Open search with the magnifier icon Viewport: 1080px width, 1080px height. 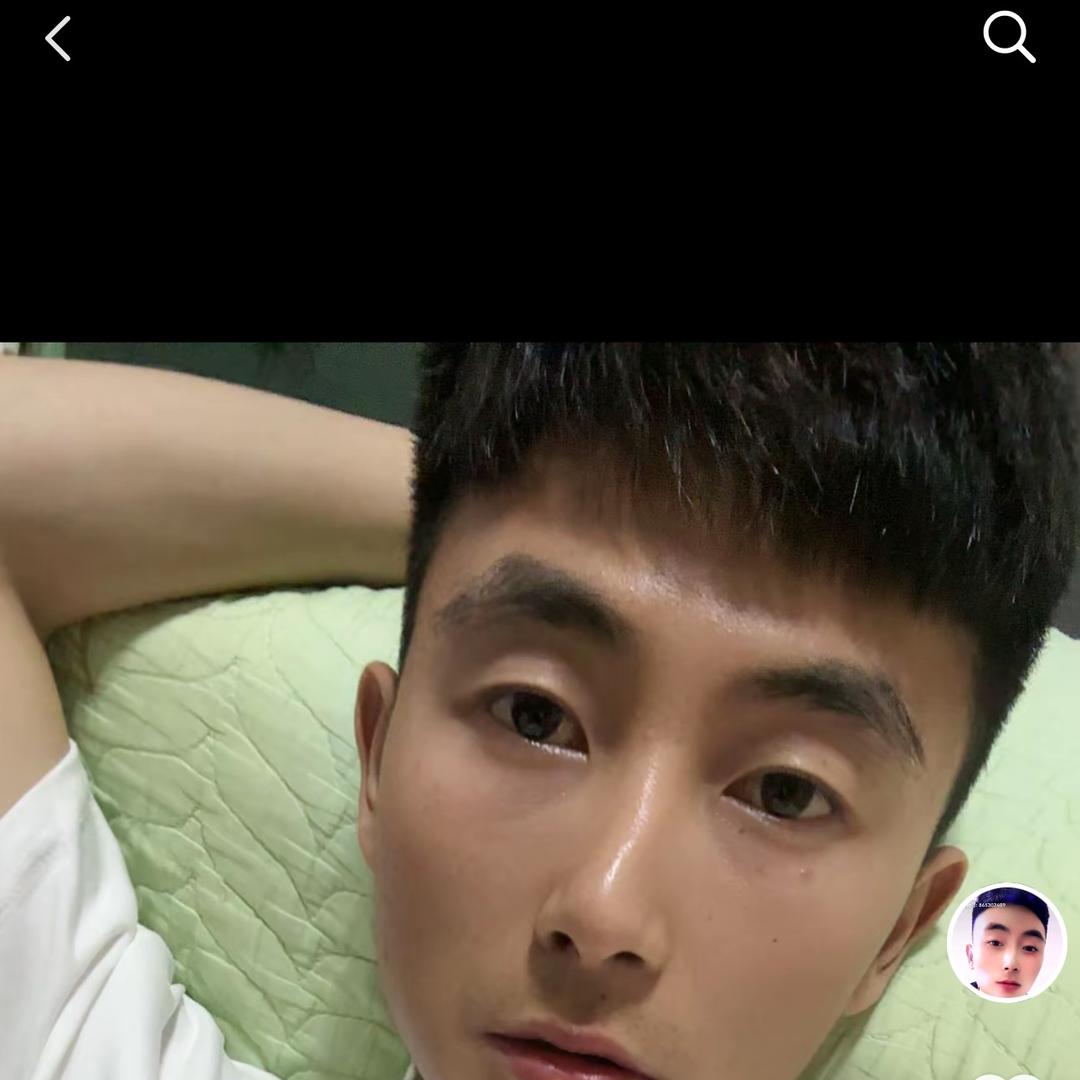[1008, 38]
